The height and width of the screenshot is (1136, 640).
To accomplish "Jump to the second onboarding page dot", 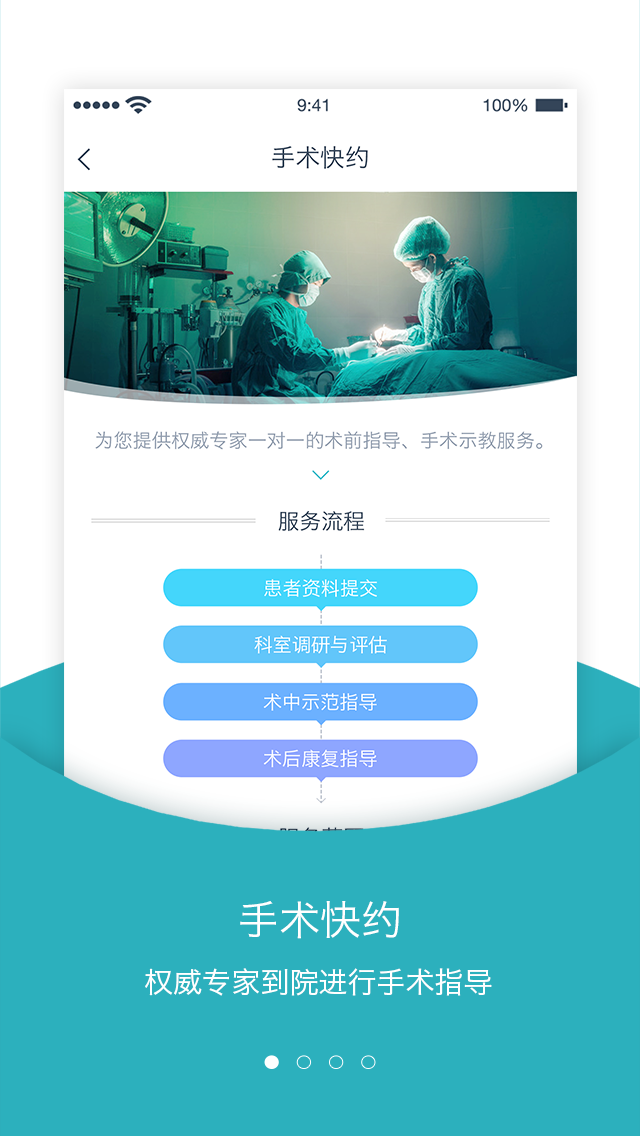I will click(304, 1062).
